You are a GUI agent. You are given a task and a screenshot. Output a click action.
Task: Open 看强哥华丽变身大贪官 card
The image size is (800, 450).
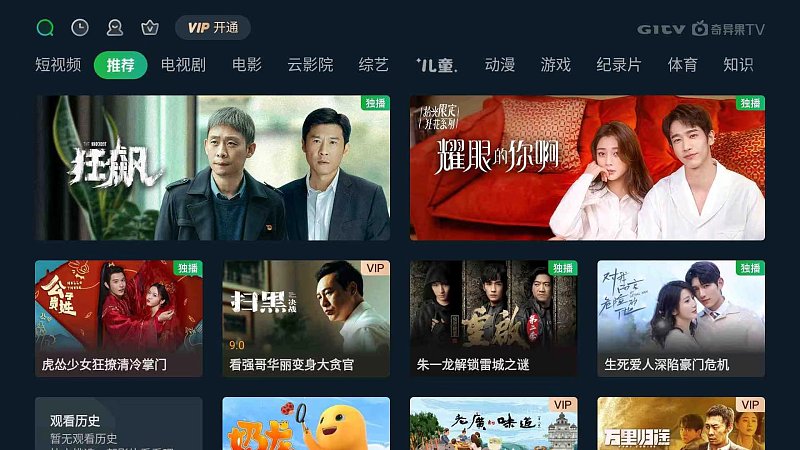pos(306,318)
